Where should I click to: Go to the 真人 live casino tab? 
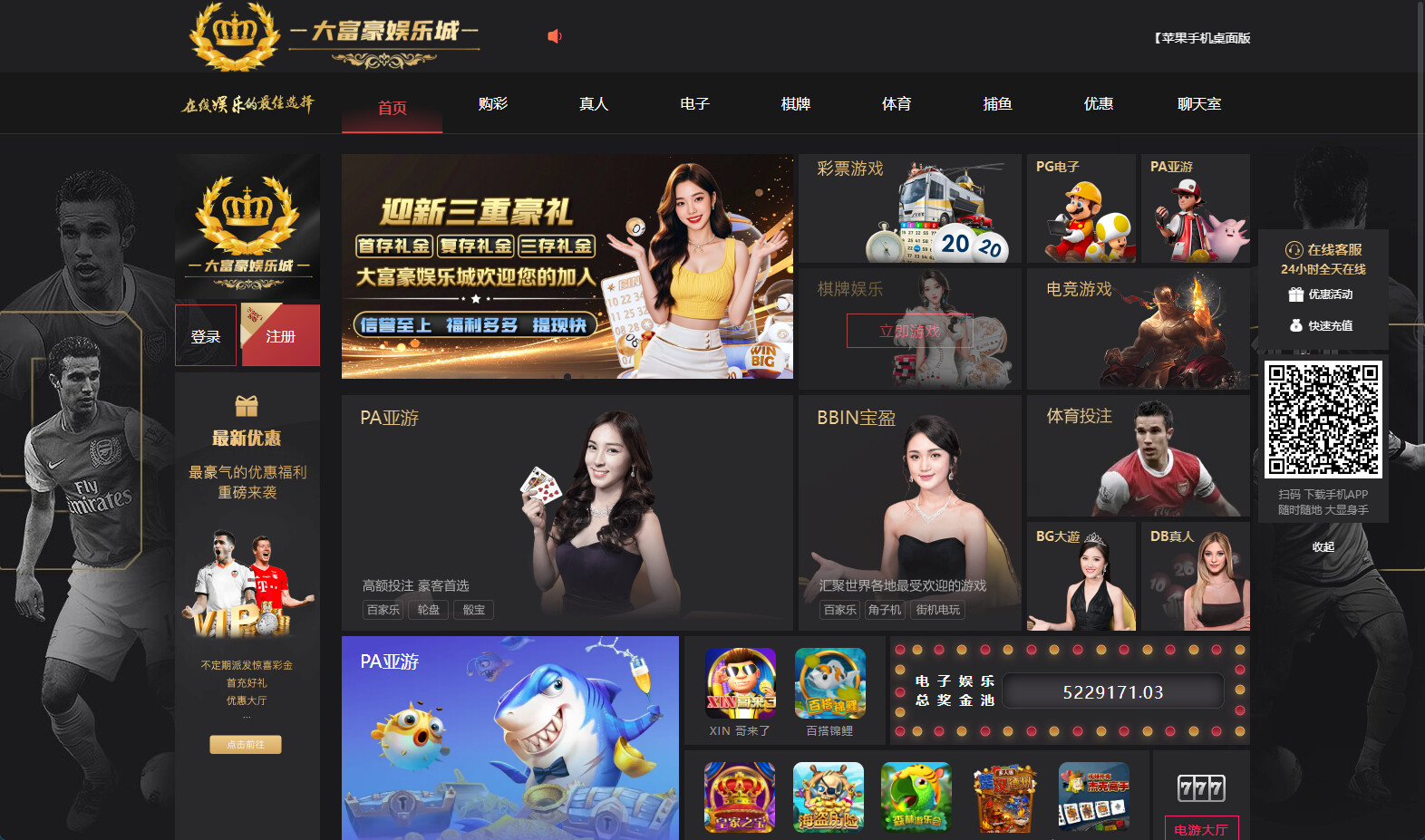[594, 104]
